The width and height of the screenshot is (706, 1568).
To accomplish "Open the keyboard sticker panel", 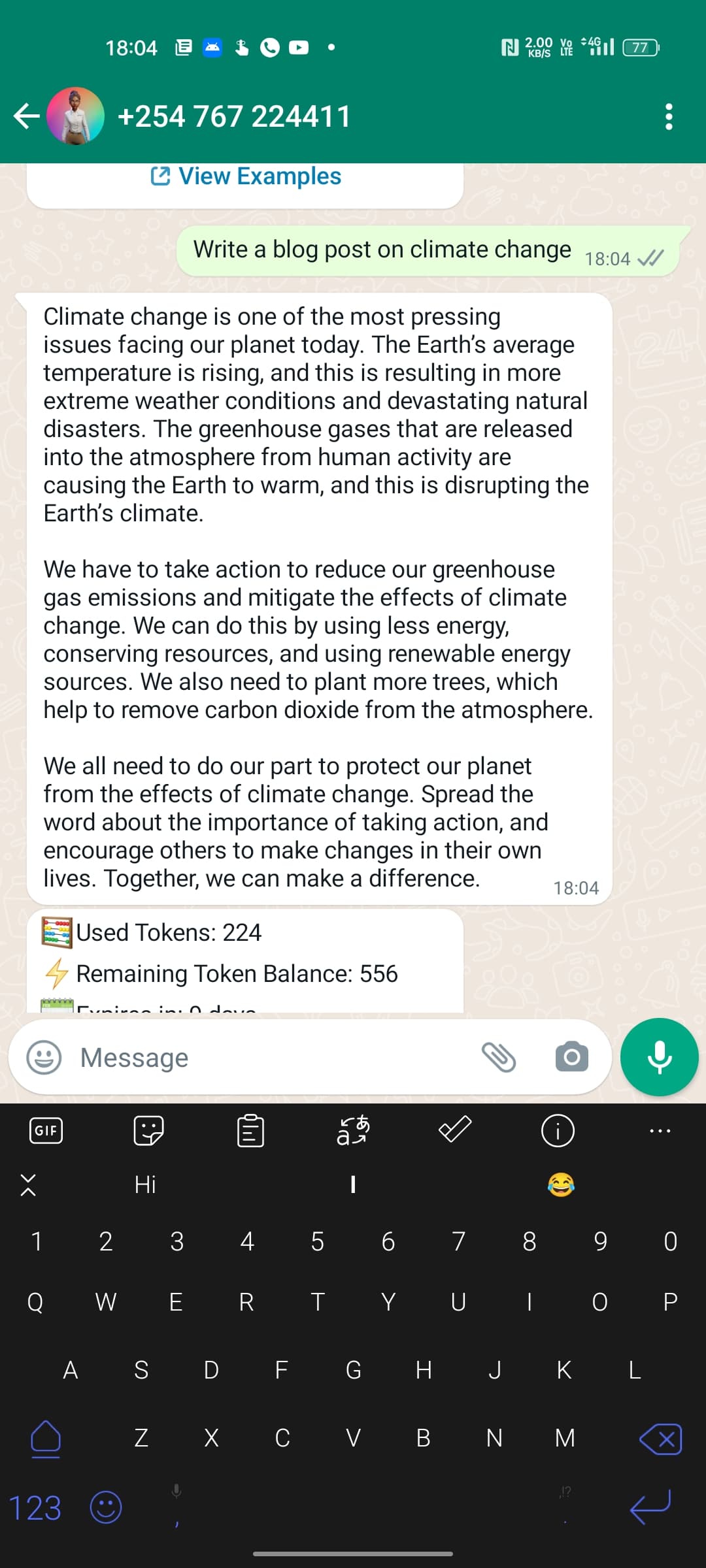I will point(148,1130).
